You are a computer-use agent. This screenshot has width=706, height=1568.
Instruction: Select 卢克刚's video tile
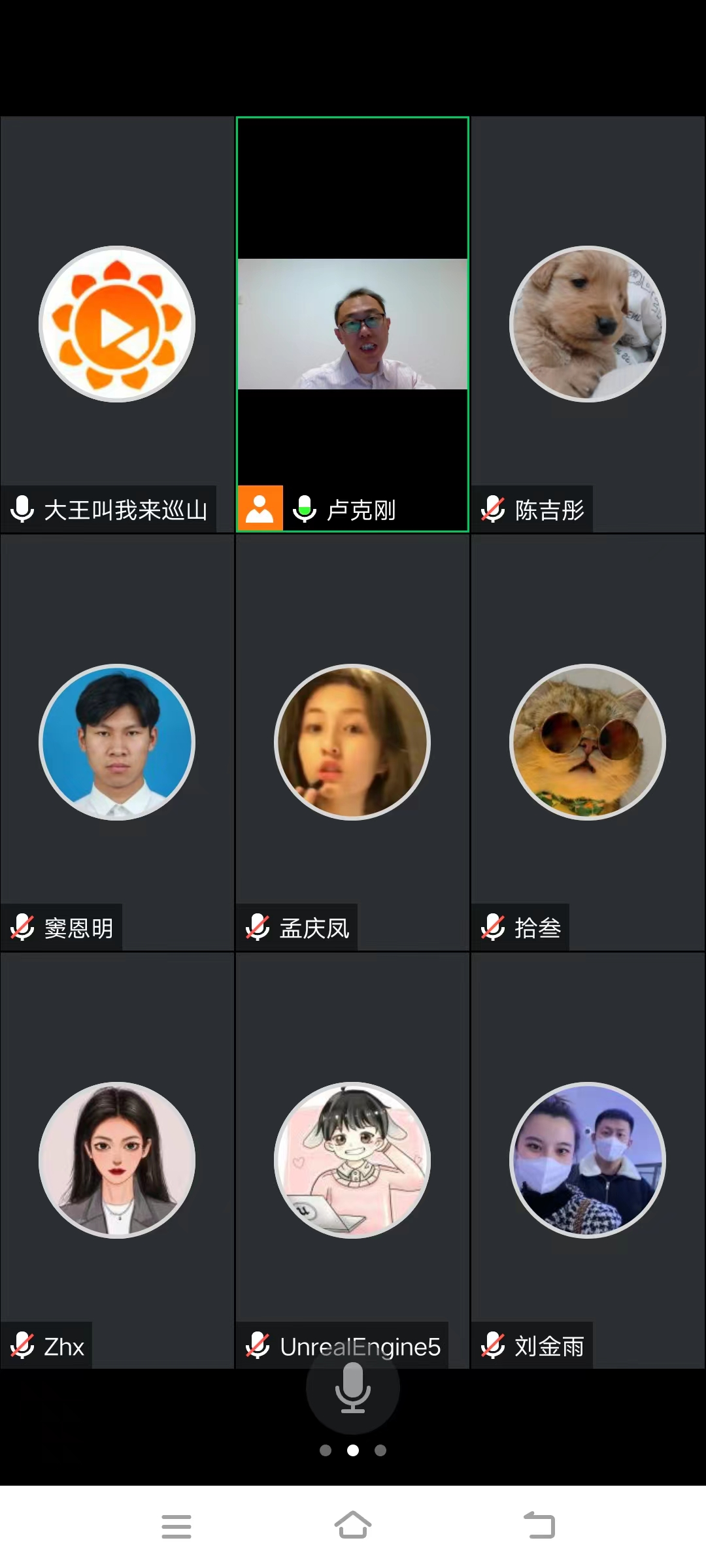[x=352, y=324]
